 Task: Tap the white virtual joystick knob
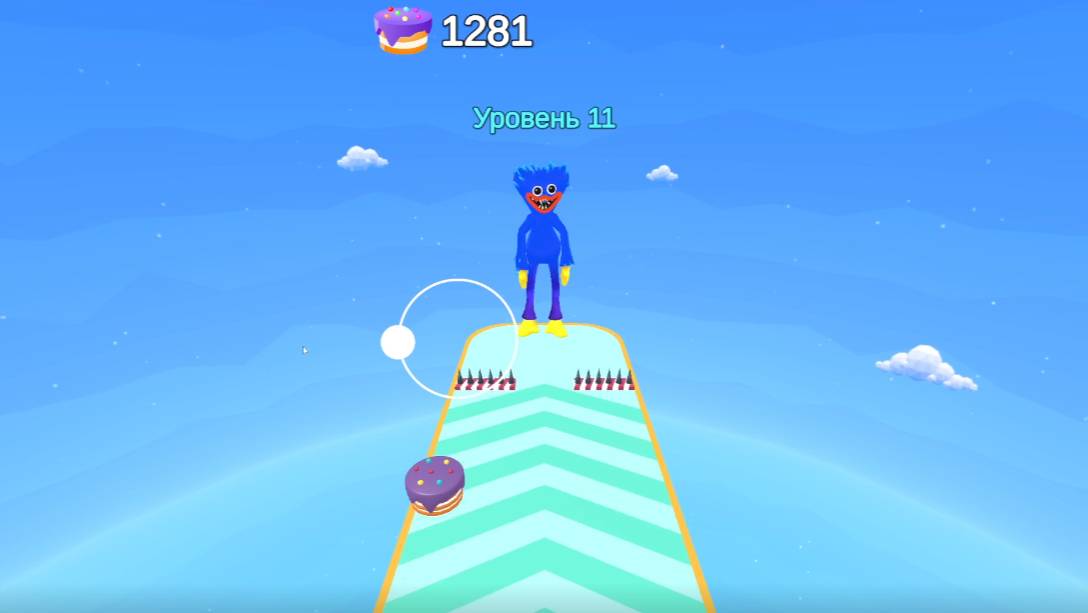coord(398,342)
